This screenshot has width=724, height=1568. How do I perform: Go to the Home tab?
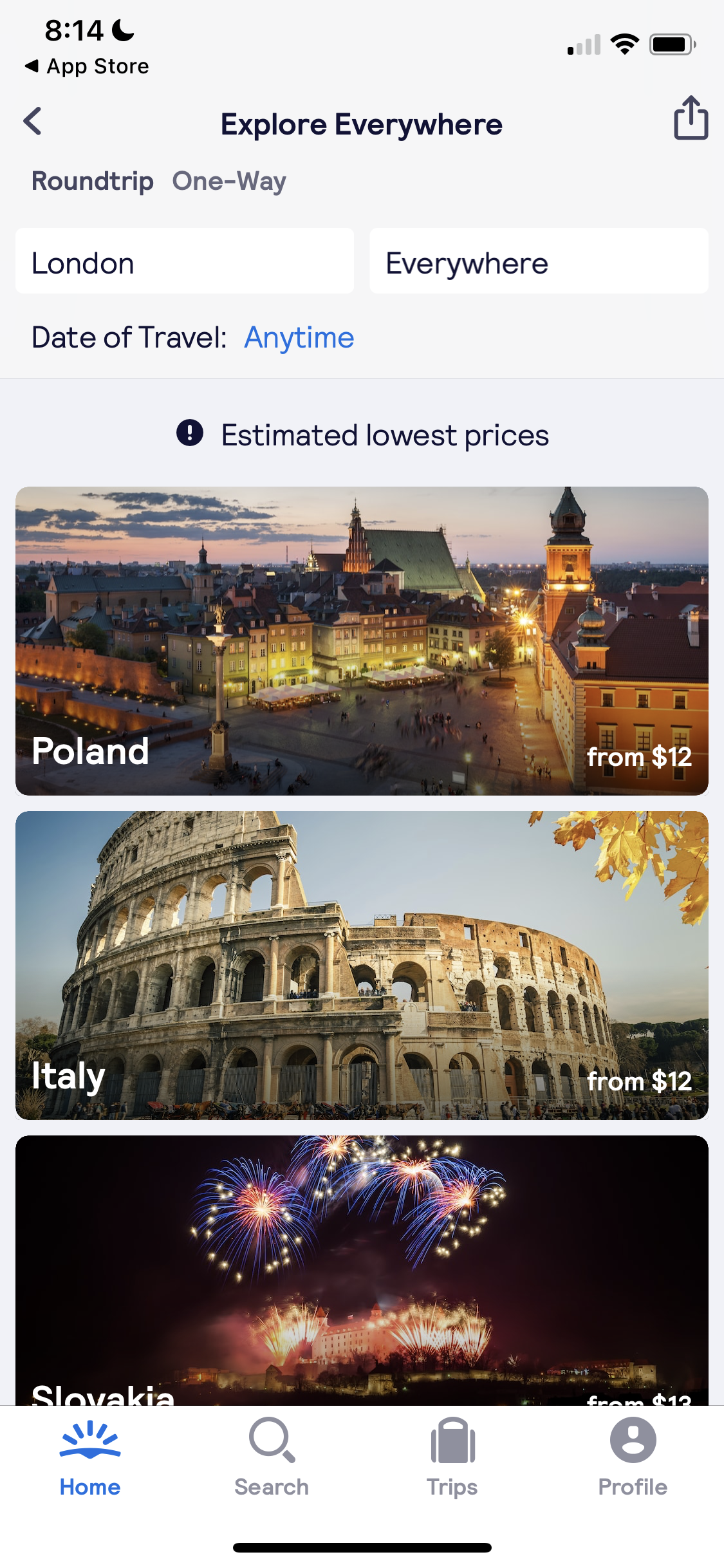click(90, 1459)
